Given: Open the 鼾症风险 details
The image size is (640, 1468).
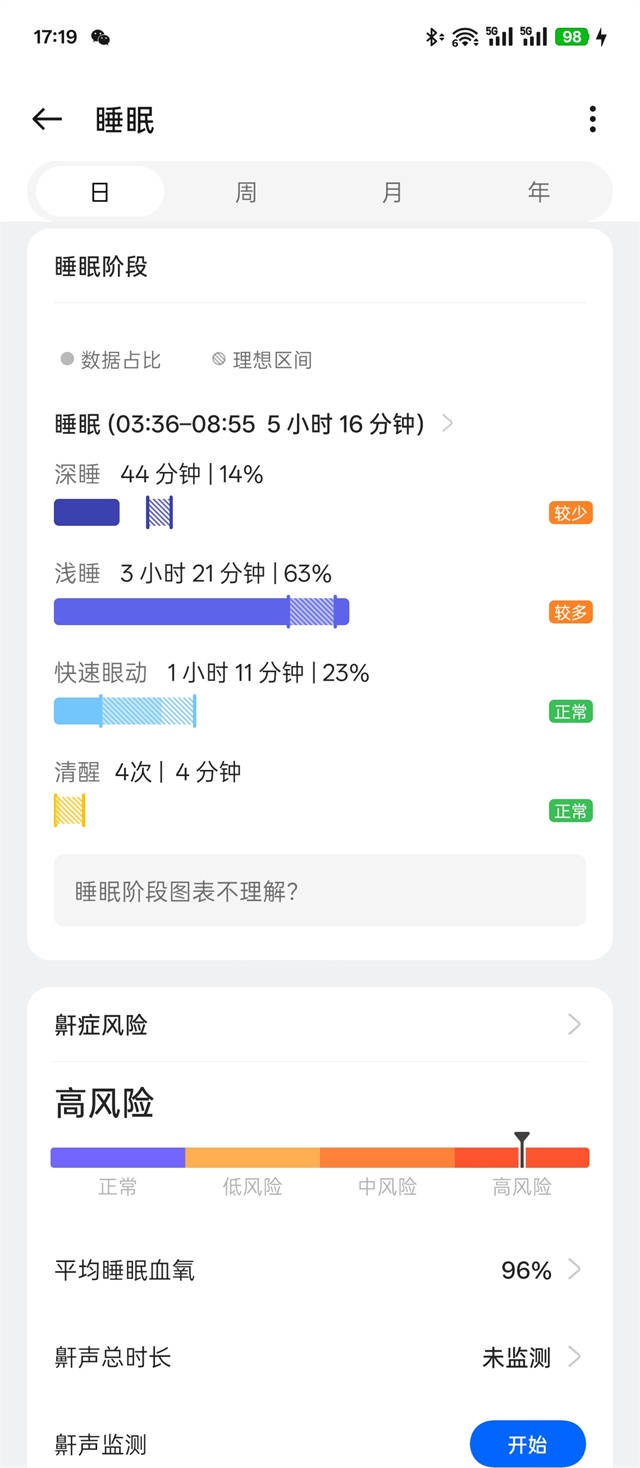Looking at the screenshot, I should [320, 1025].
